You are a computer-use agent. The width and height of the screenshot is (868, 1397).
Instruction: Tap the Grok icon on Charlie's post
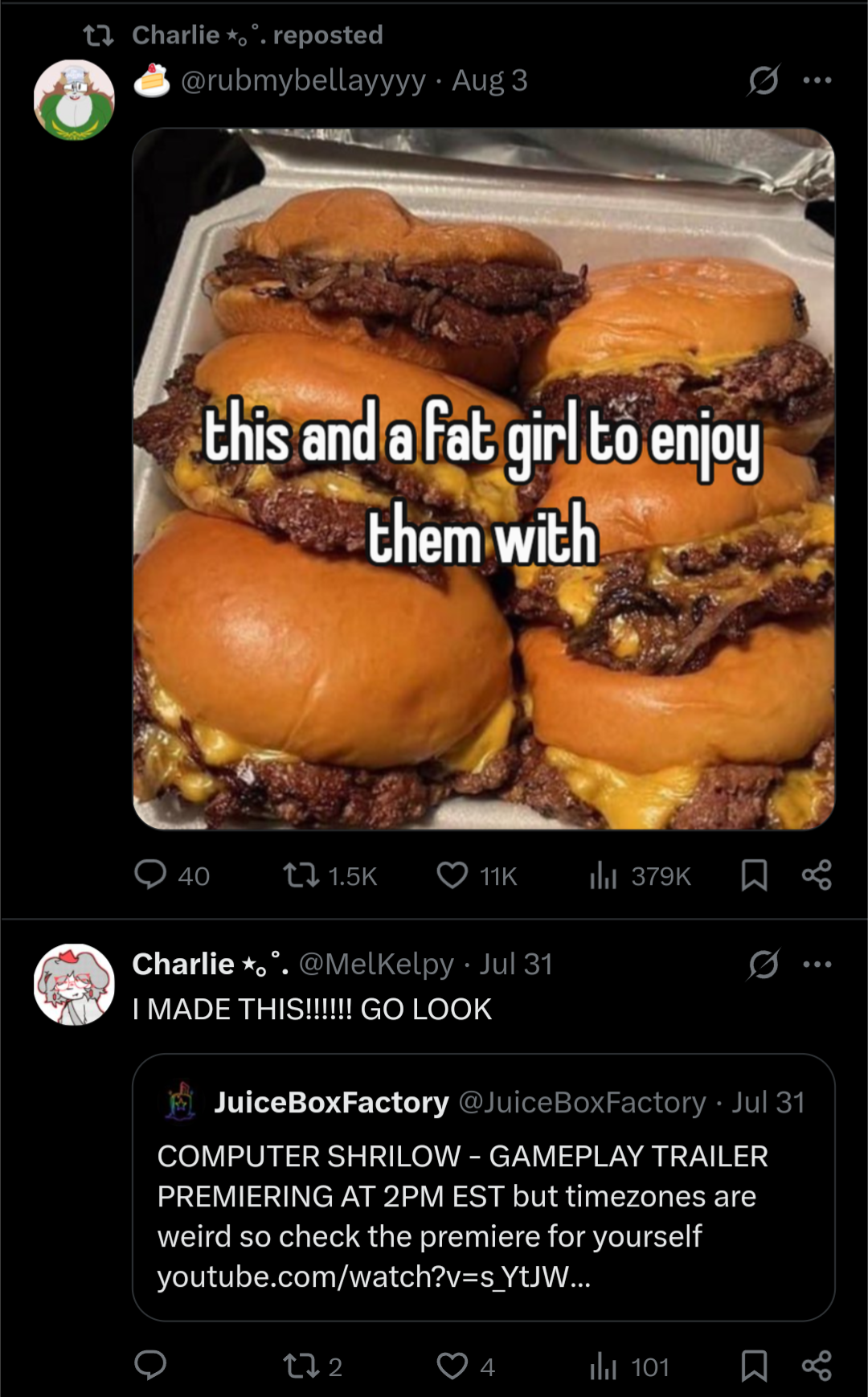(x=763, y=964)
